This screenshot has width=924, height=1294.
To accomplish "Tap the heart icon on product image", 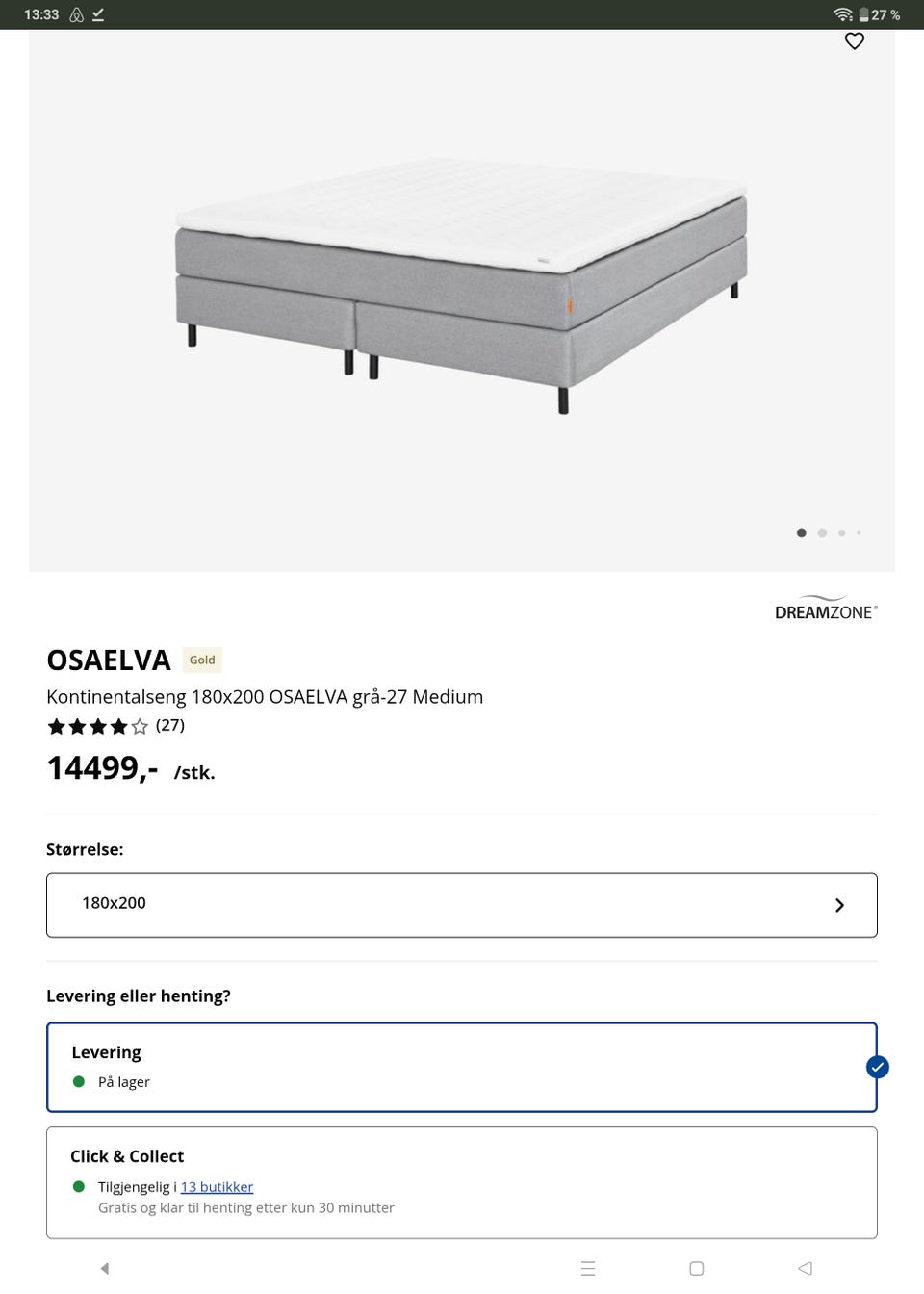I will (x=854, y=40).
